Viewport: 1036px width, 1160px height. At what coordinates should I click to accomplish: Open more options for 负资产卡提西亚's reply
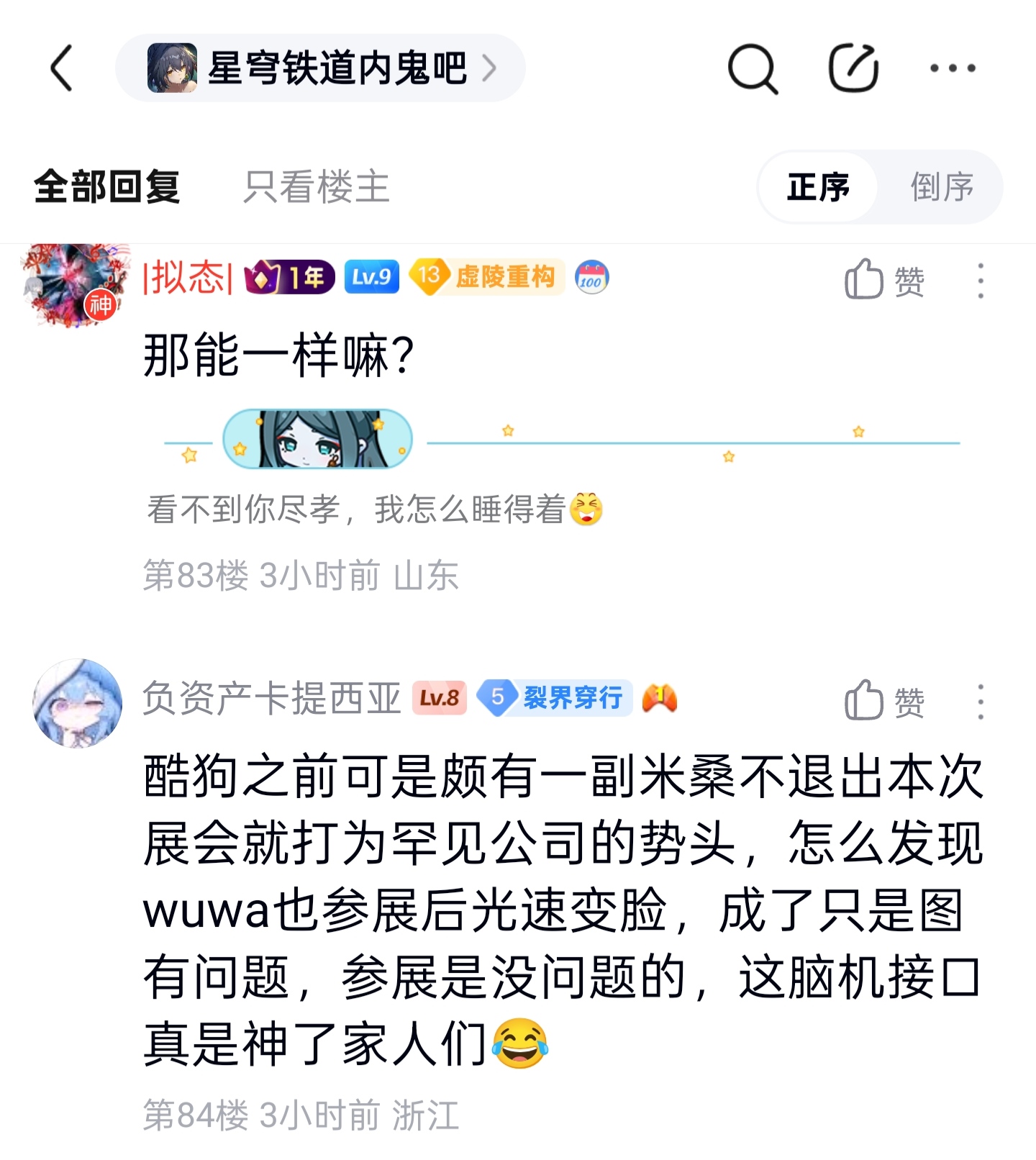click(x=980, y=701)
